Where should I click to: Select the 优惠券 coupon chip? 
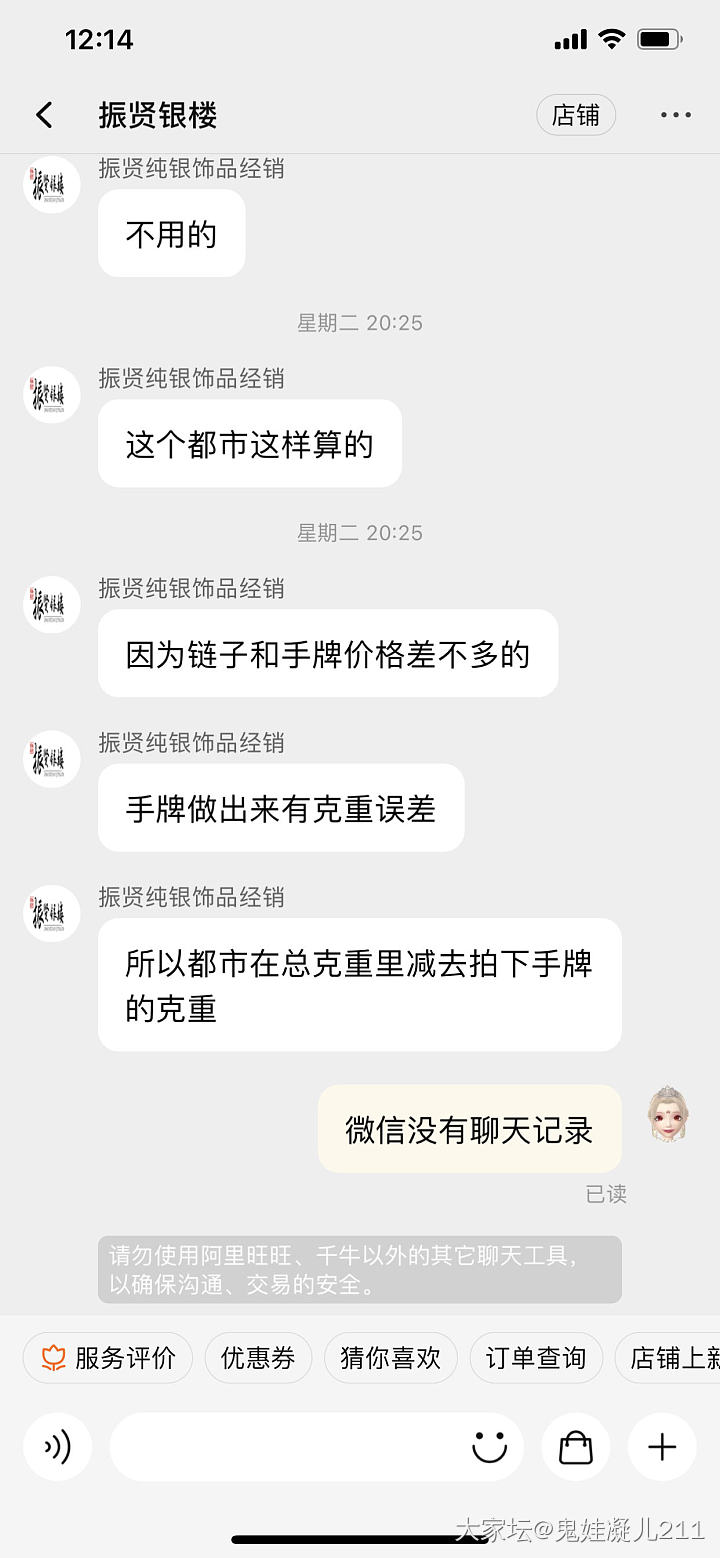(x=258, y=1357)
